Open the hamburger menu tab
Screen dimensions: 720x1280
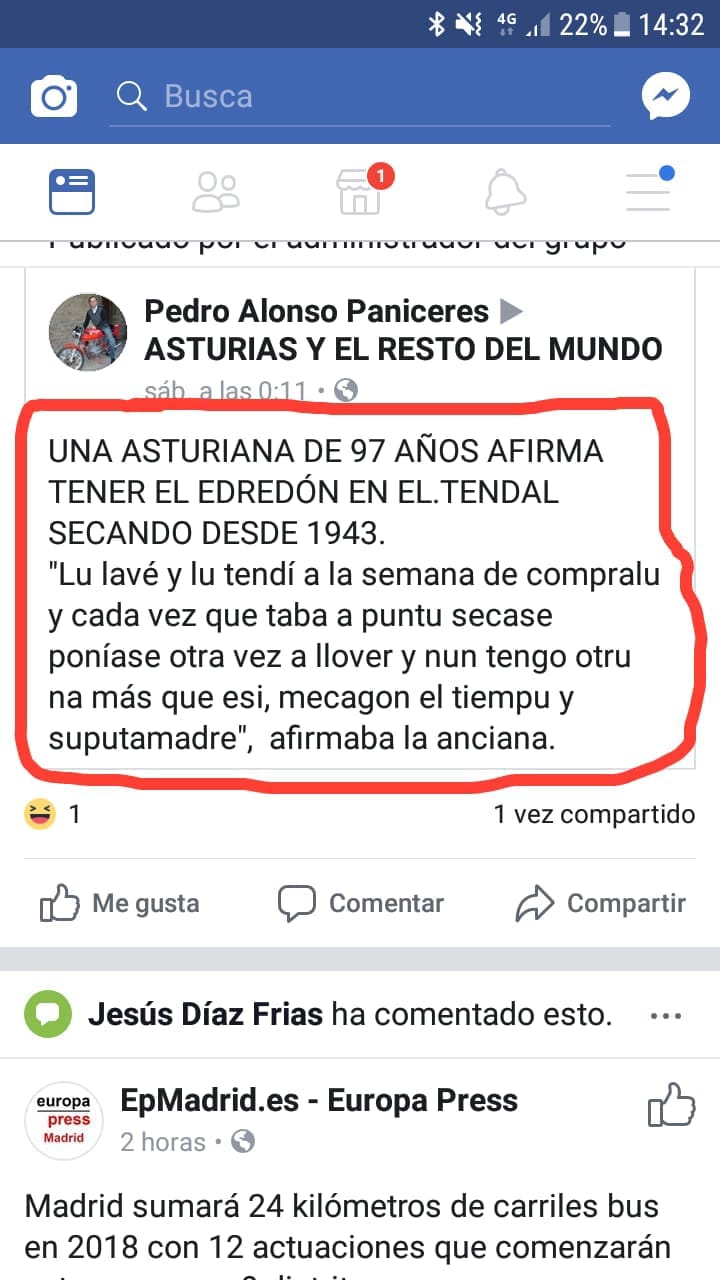click(648, 191)
